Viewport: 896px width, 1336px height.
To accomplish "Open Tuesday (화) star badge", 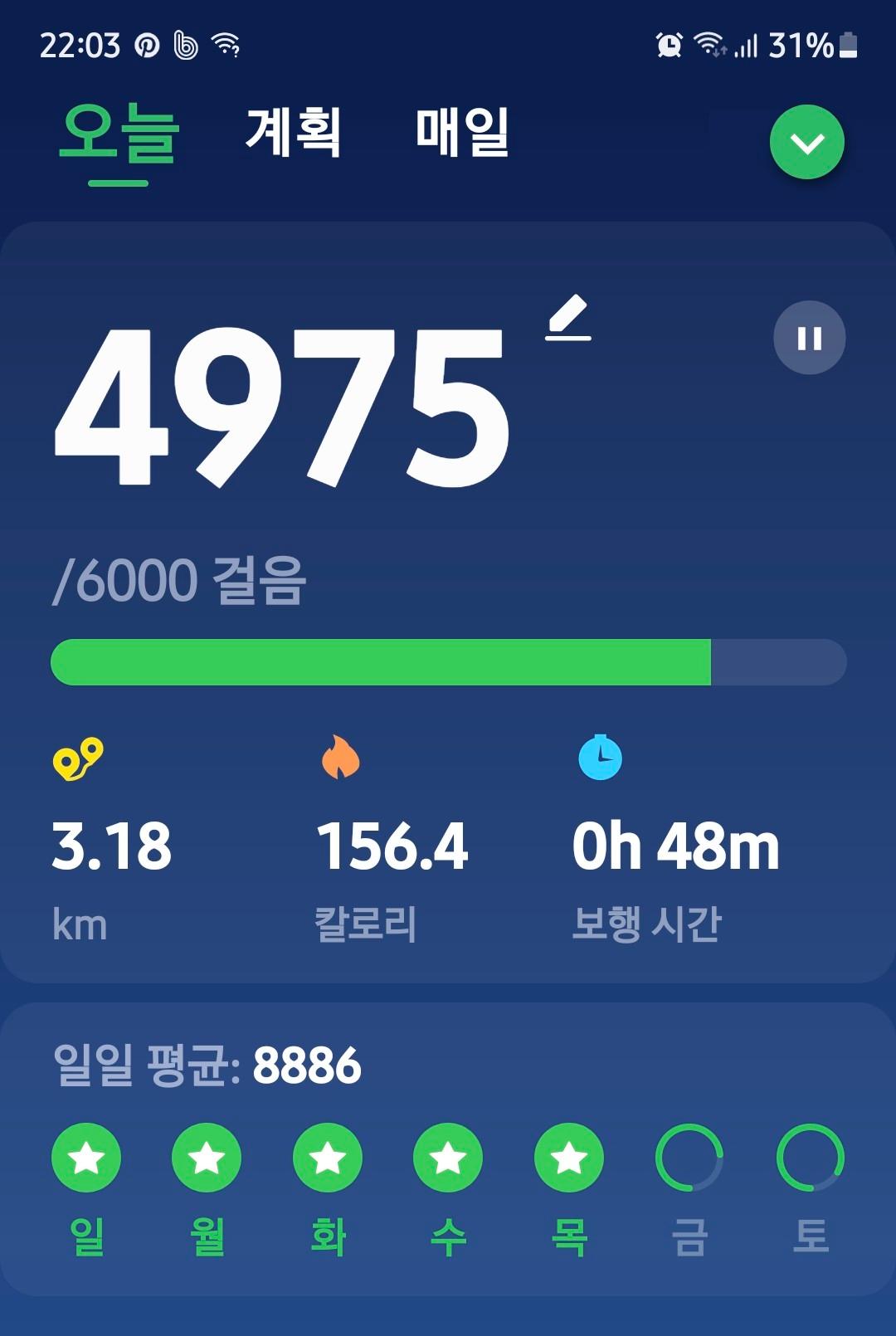I will 328,1158.
